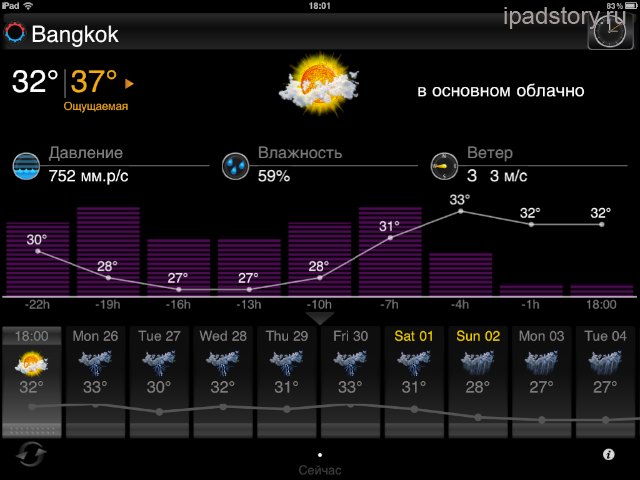Select the Wed 28 forecast
Image resolution: width=640 pixels, height=480 pixels.
pos(223,382)
